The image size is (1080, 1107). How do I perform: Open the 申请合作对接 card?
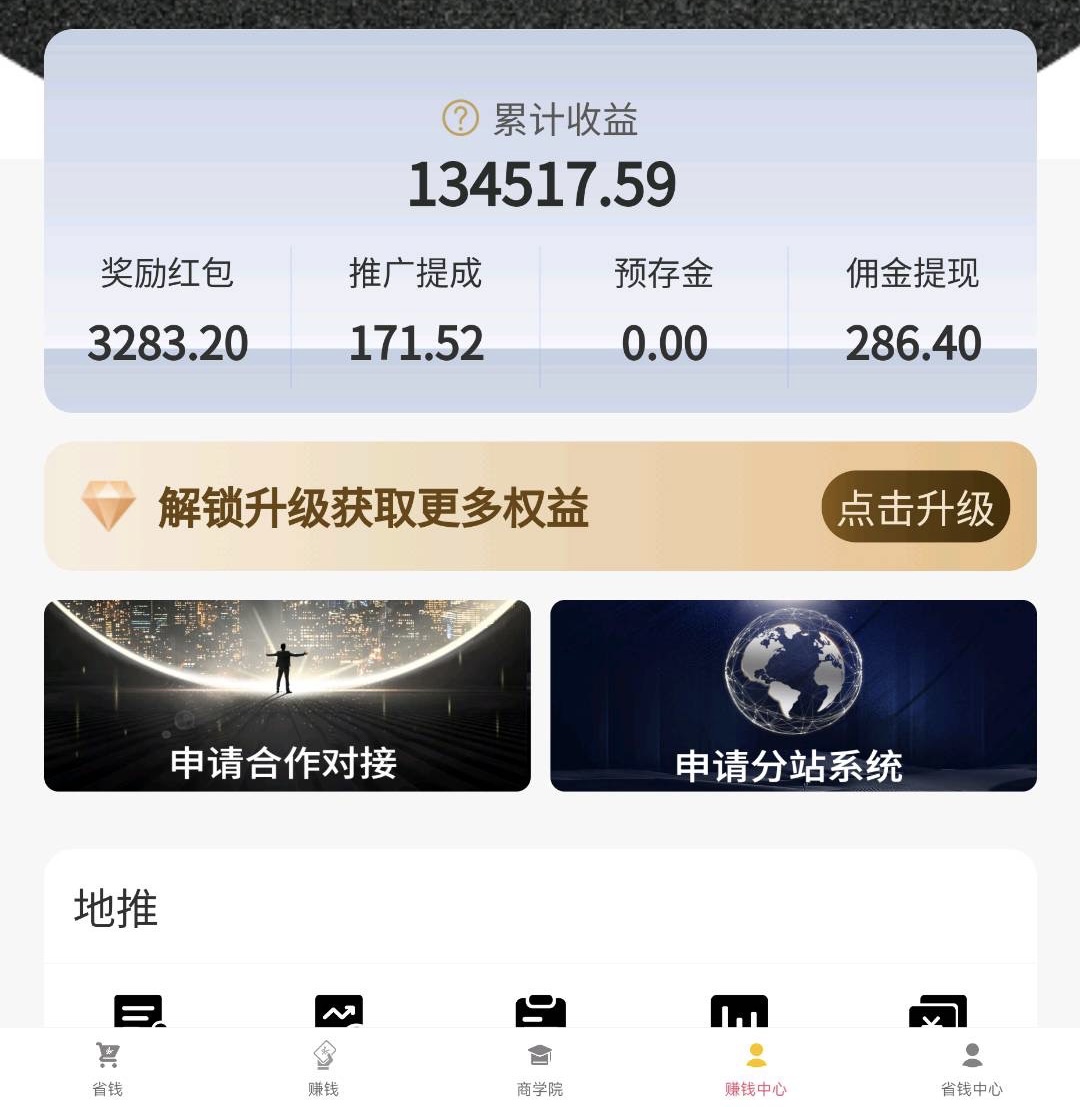[287, 696]
